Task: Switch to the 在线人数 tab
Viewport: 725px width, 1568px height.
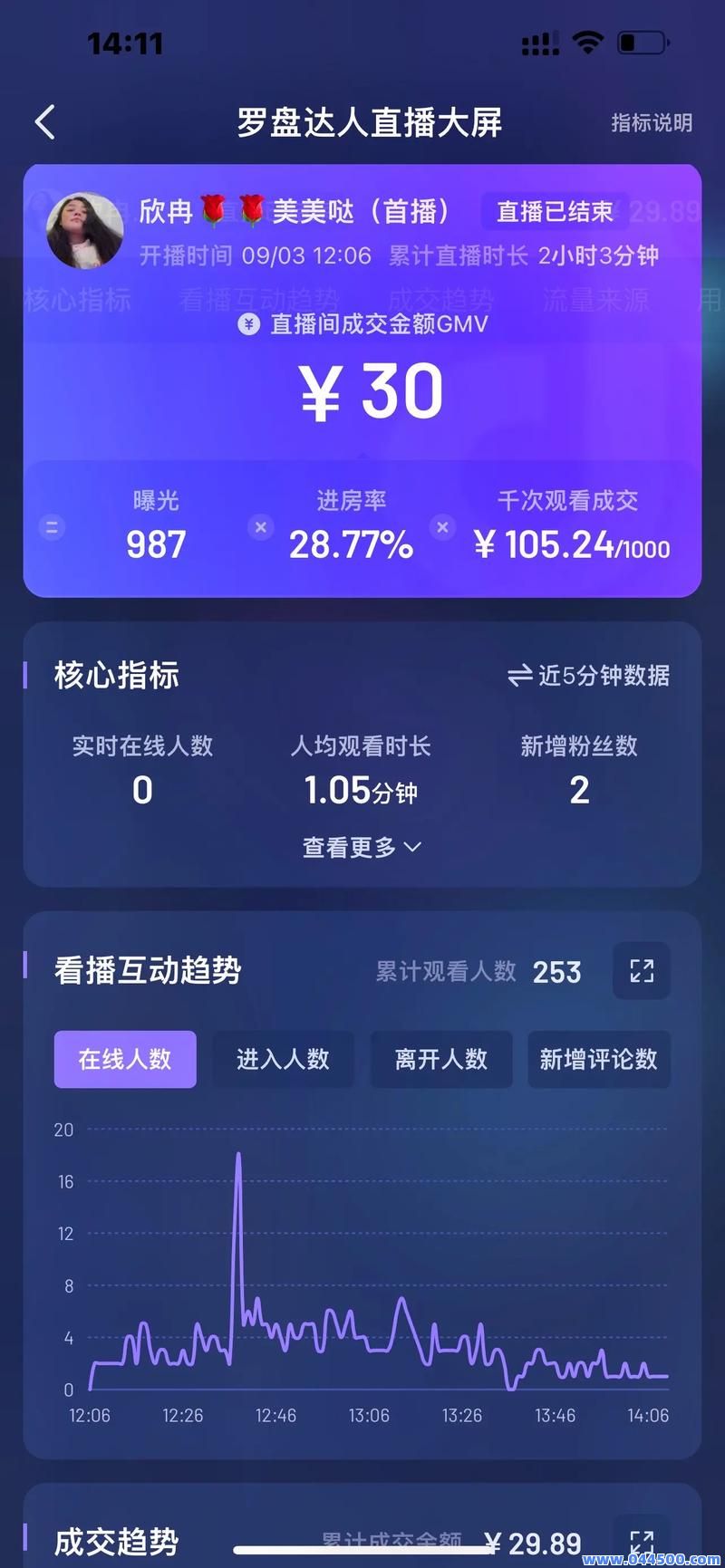Action: [124, 1059]
